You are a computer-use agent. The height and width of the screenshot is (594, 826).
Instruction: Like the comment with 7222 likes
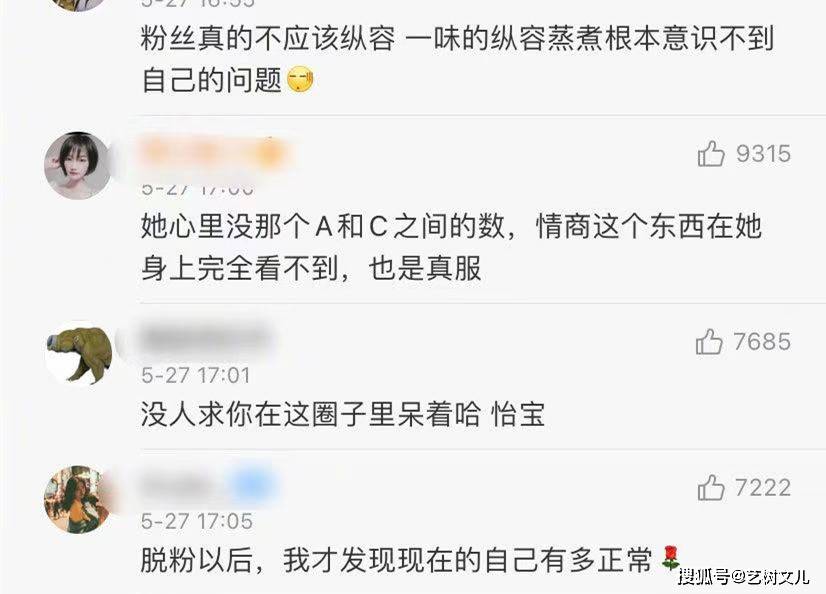711,488
